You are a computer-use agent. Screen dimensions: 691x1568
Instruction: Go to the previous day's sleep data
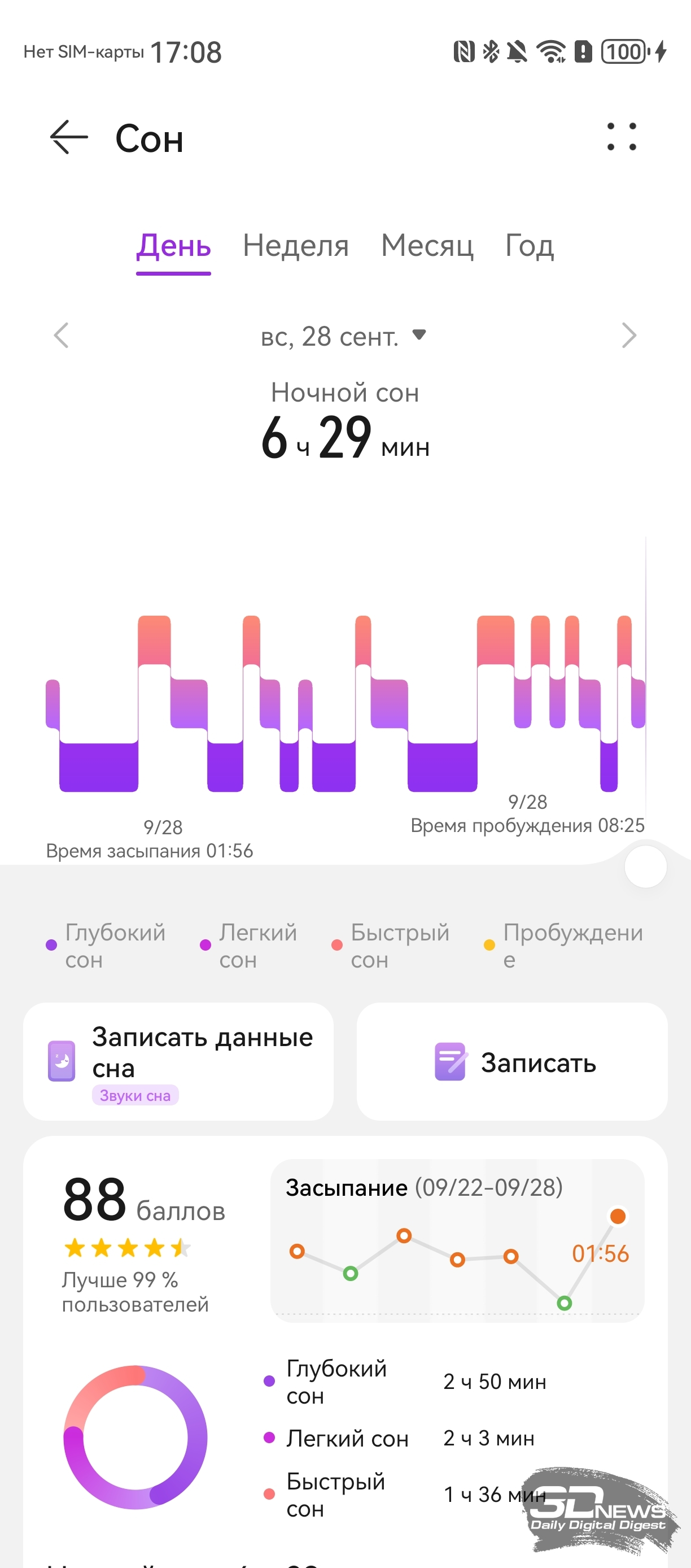62,336
